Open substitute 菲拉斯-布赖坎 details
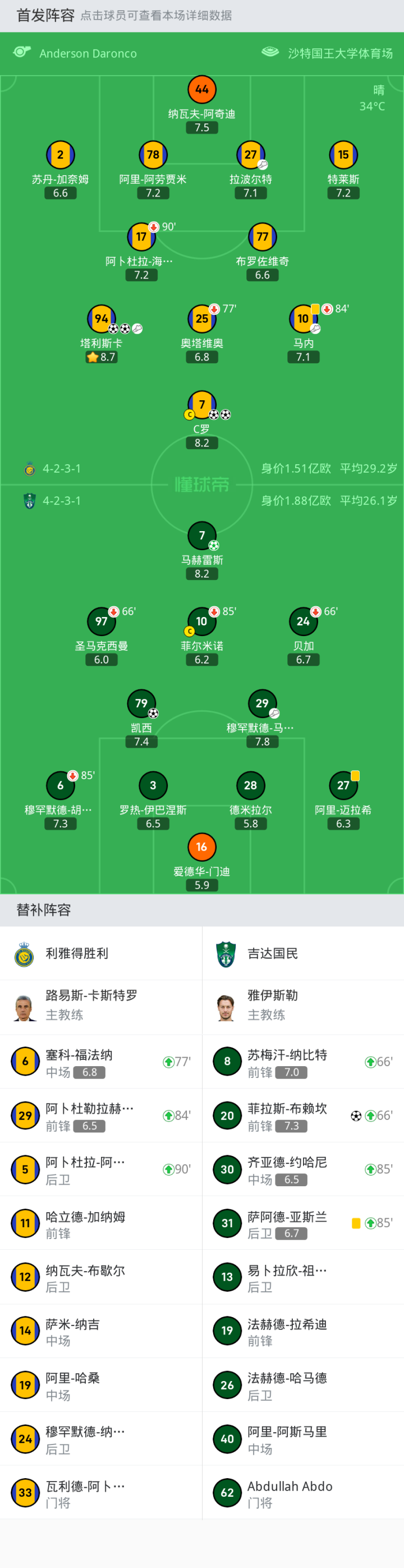This screenshot has height=1568, width=404. [287, 1116]
